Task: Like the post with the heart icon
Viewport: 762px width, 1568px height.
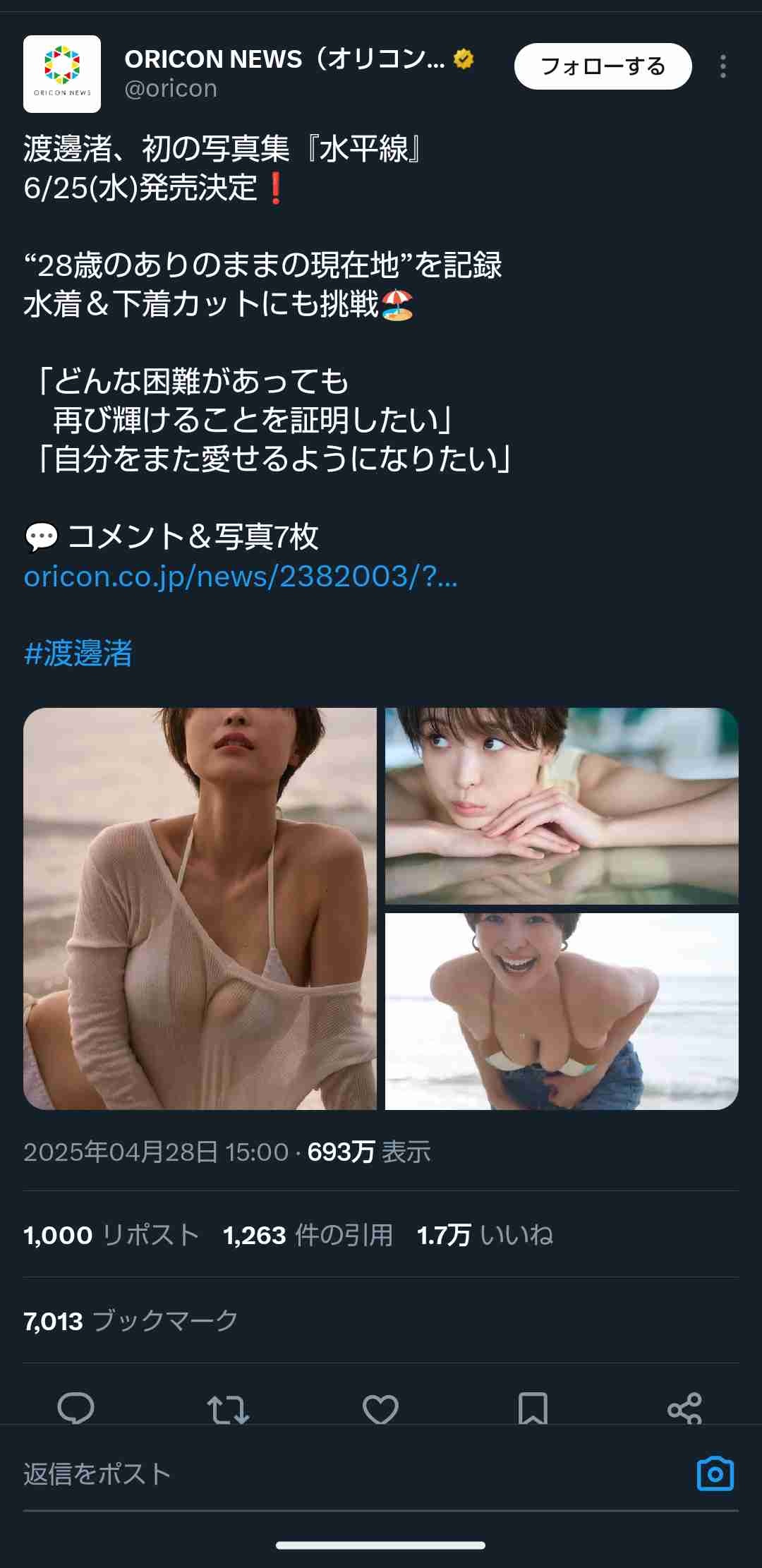Action: coord(380,1409)
